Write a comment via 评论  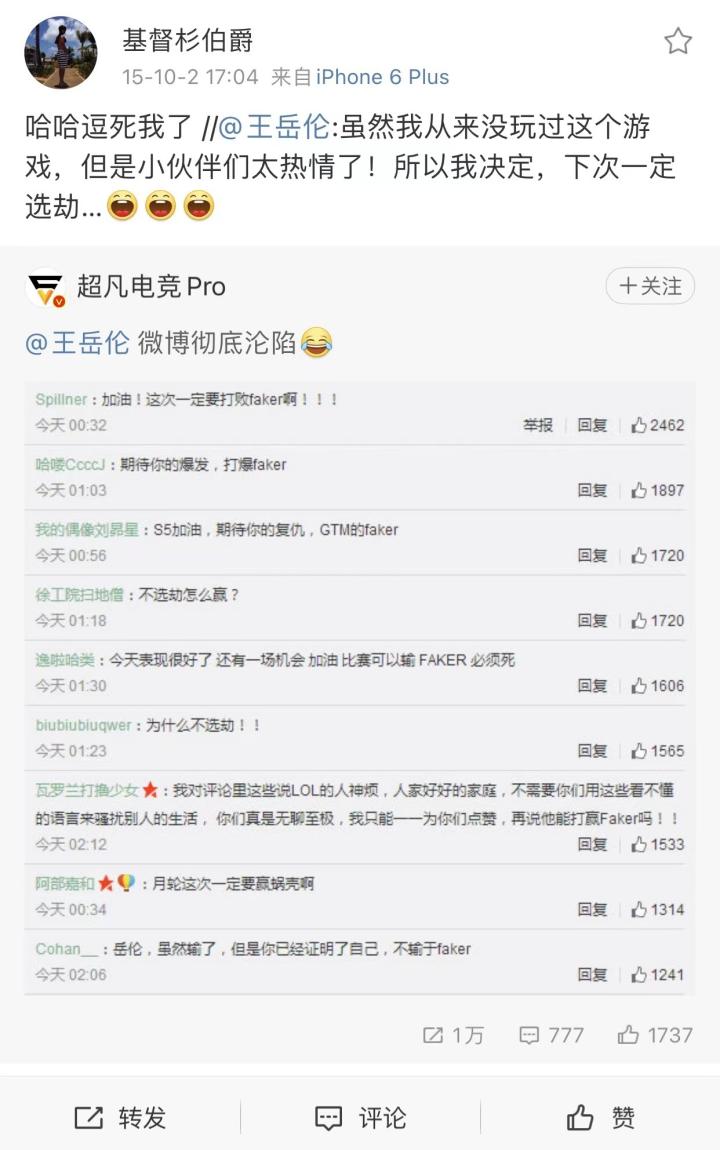click(360, 1117)
